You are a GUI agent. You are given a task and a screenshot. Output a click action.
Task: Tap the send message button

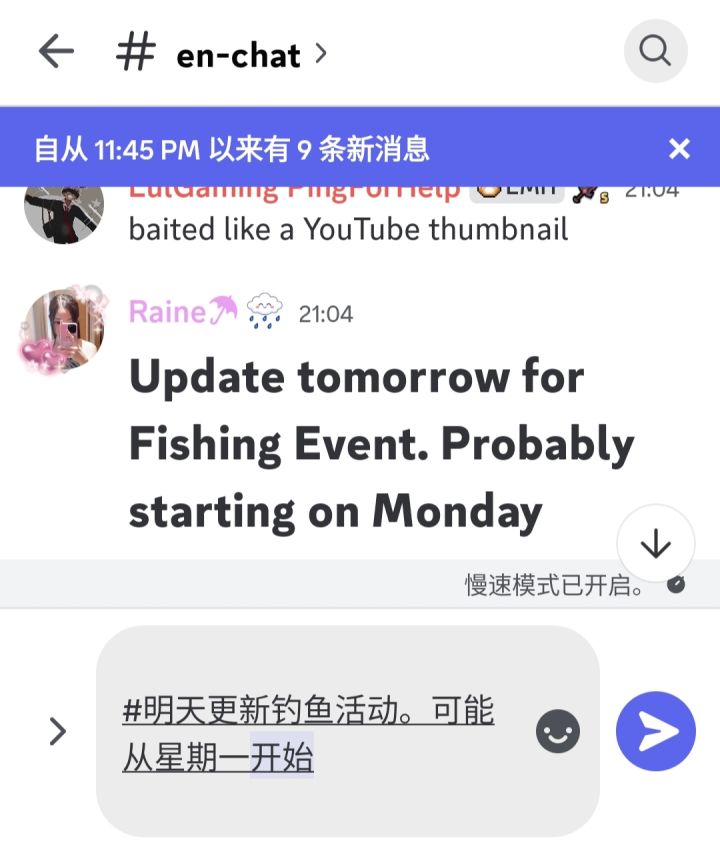click(x=656, y=731)
